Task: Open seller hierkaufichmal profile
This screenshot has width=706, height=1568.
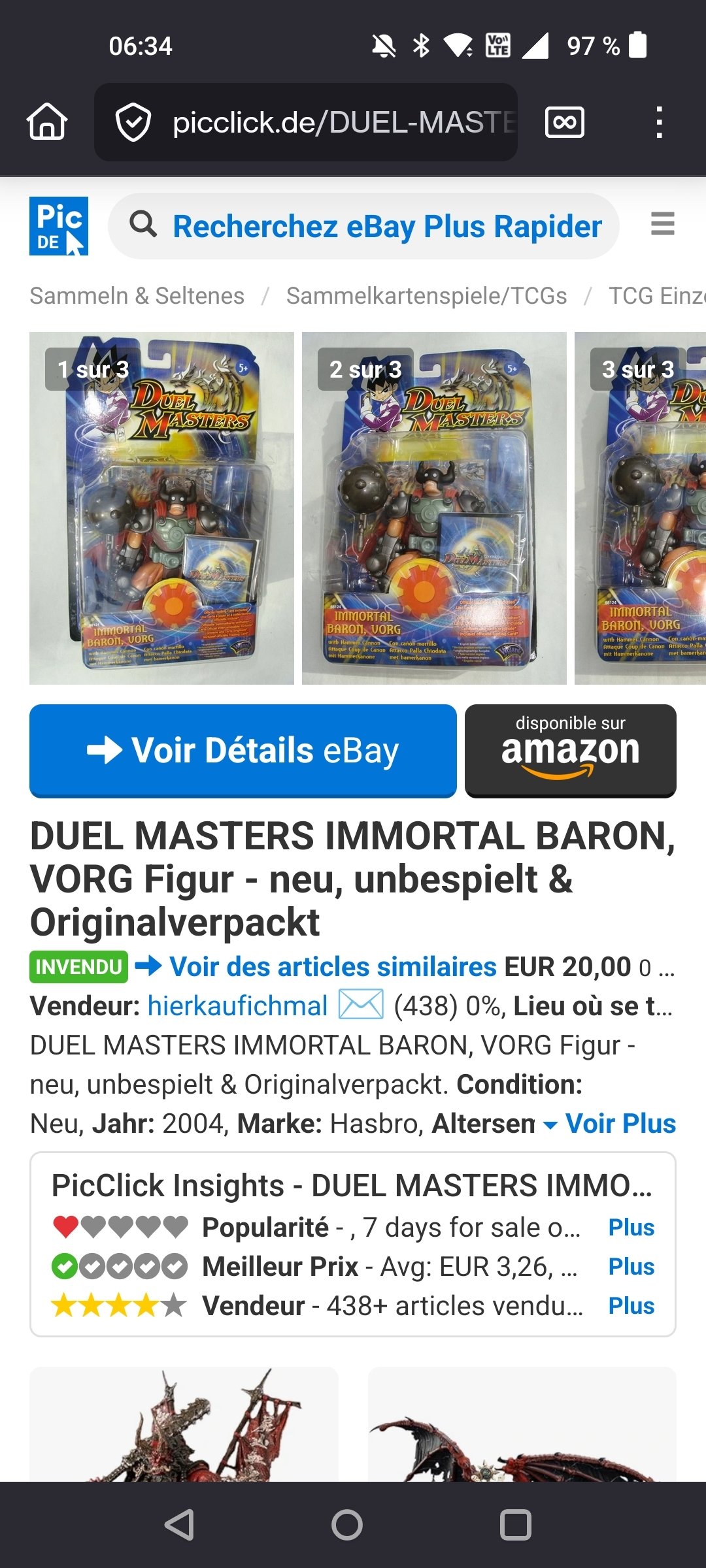Action: [x=237, y=1006]
